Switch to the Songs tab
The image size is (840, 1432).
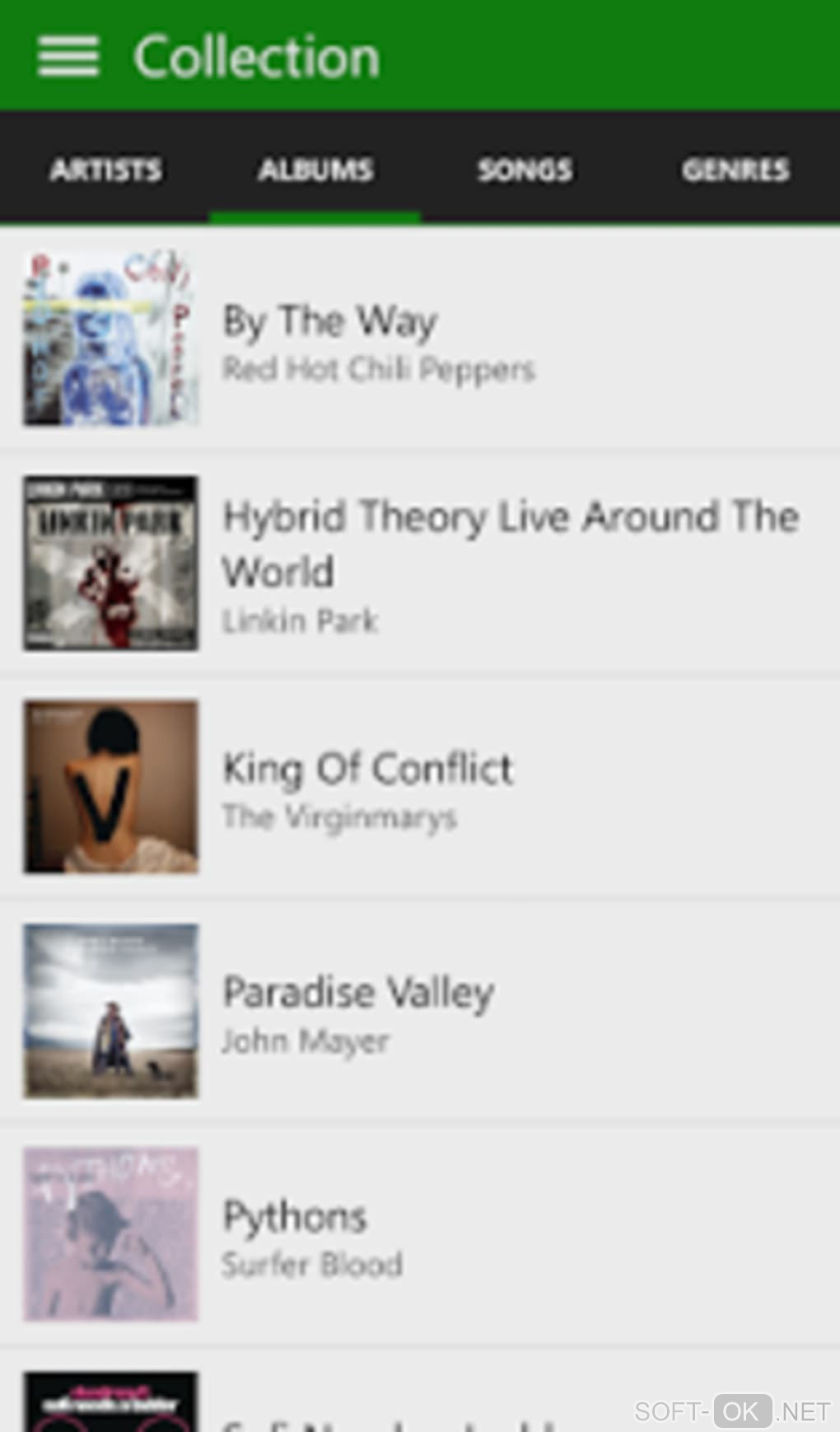click(x=525, y=170)
